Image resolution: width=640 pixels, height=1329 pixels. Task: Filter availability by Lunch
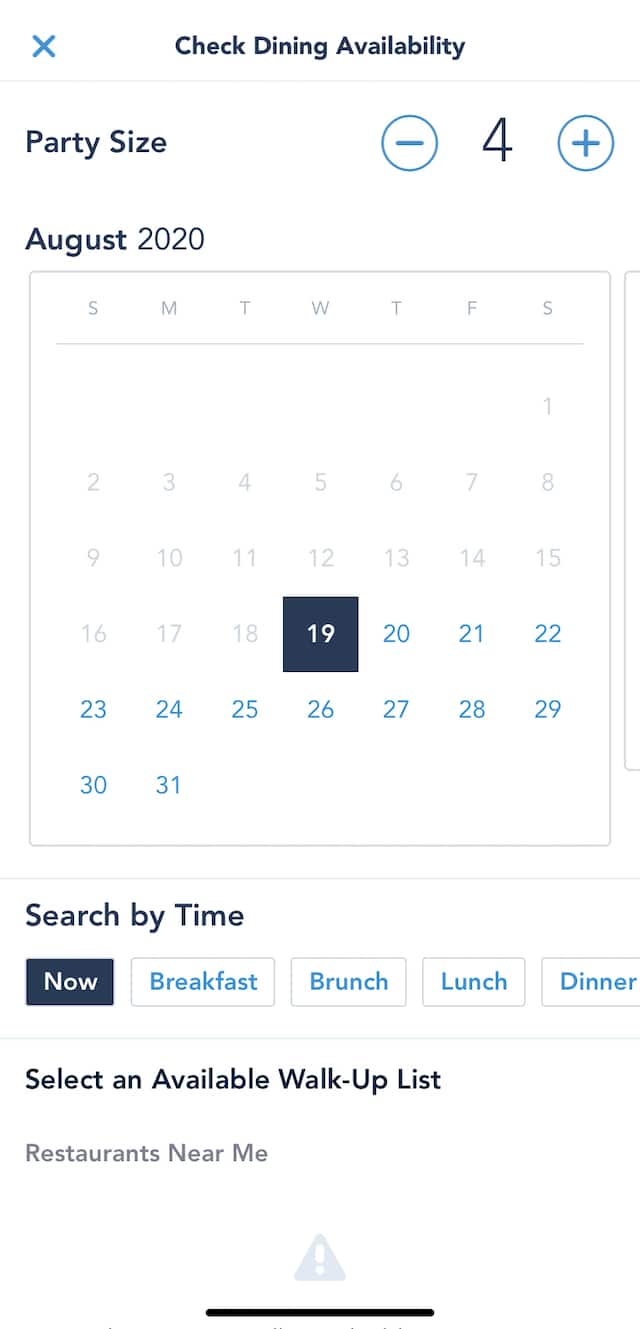(x=474, y=982)
